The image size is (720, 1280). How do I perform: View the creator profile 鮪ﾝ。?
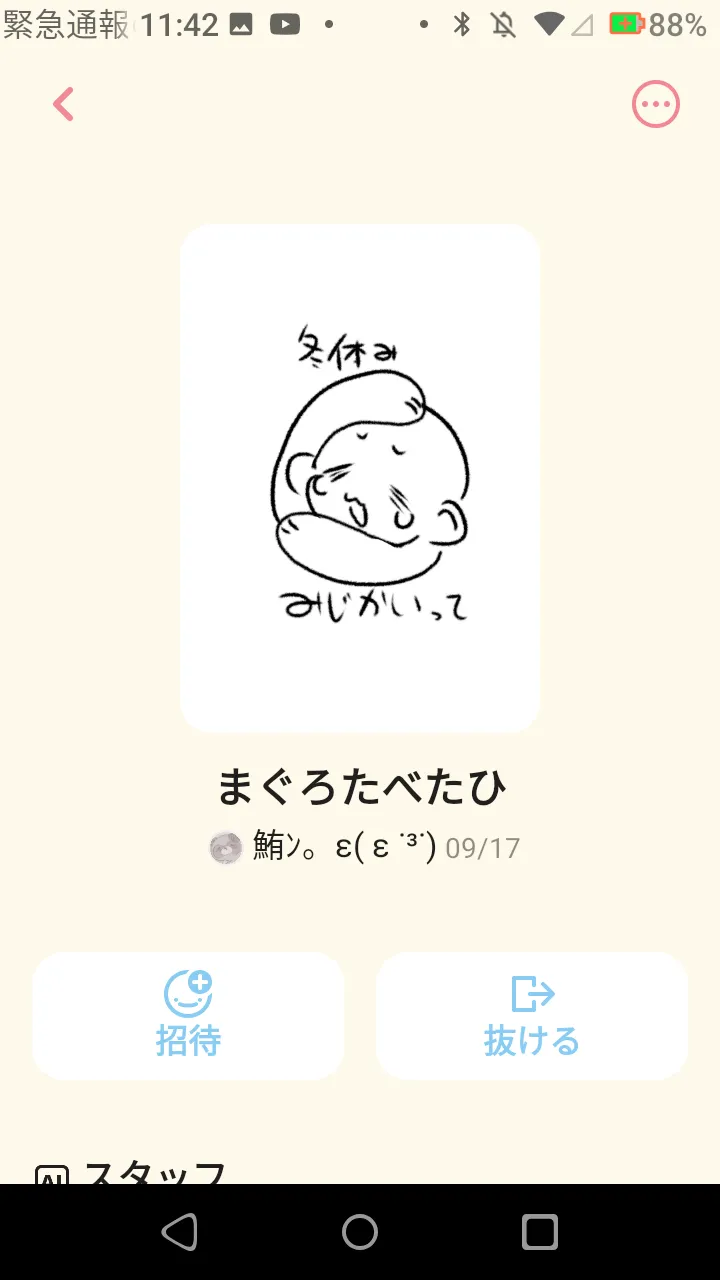pyautogui.click(x=322, y=848)
